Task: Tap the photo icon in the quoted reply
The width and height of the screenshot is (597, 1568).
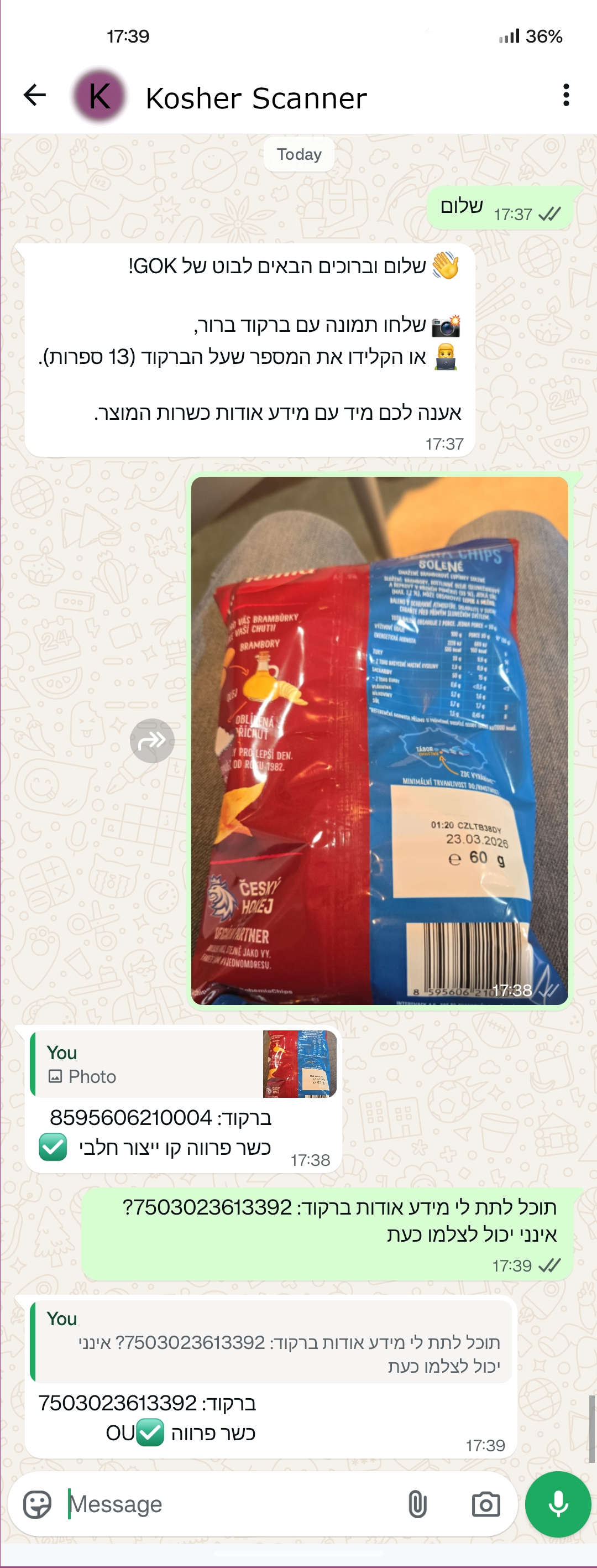Action: 56,1076
